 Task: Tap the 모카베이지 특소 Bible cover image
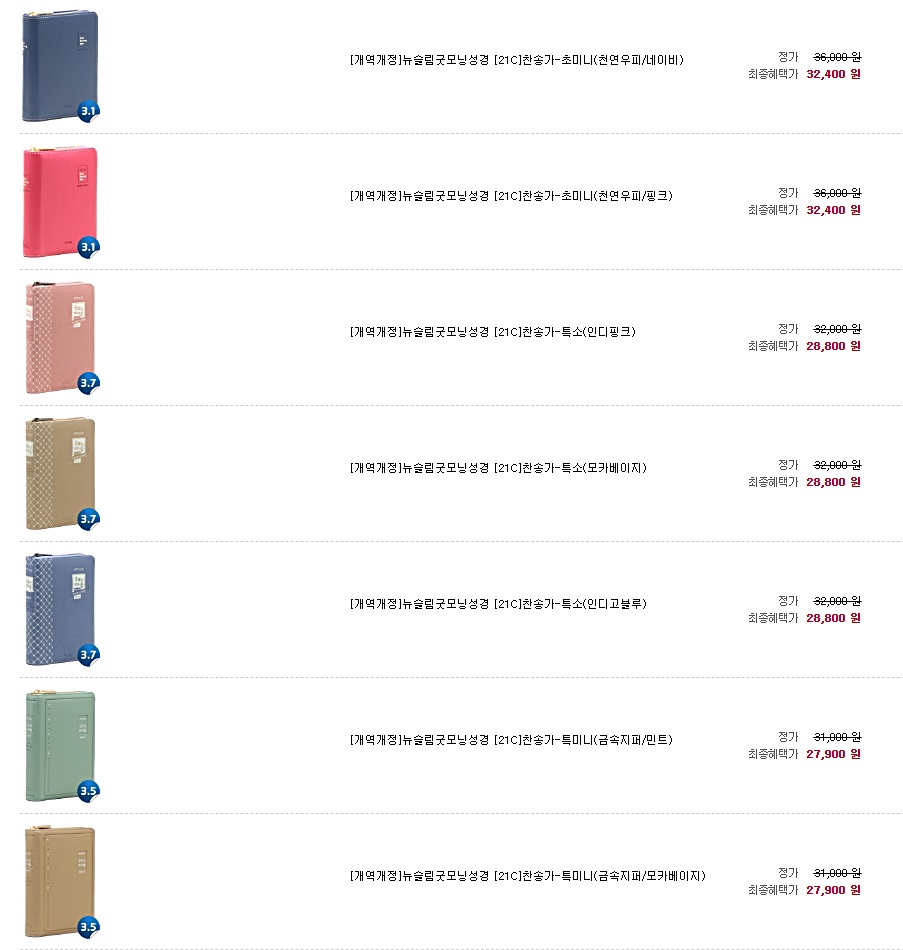[x=60, y=474]
